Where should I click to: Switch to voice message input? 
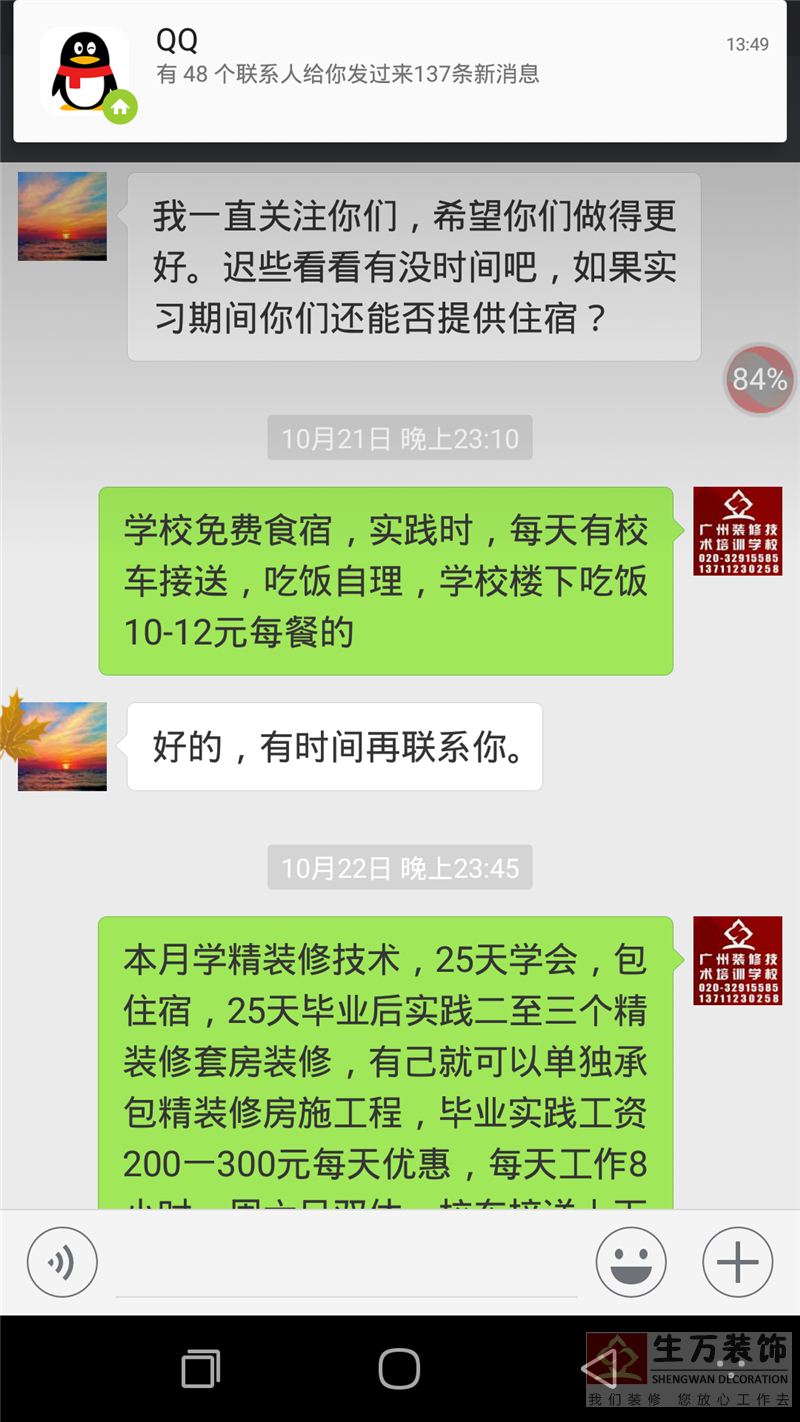point(62,1262)
